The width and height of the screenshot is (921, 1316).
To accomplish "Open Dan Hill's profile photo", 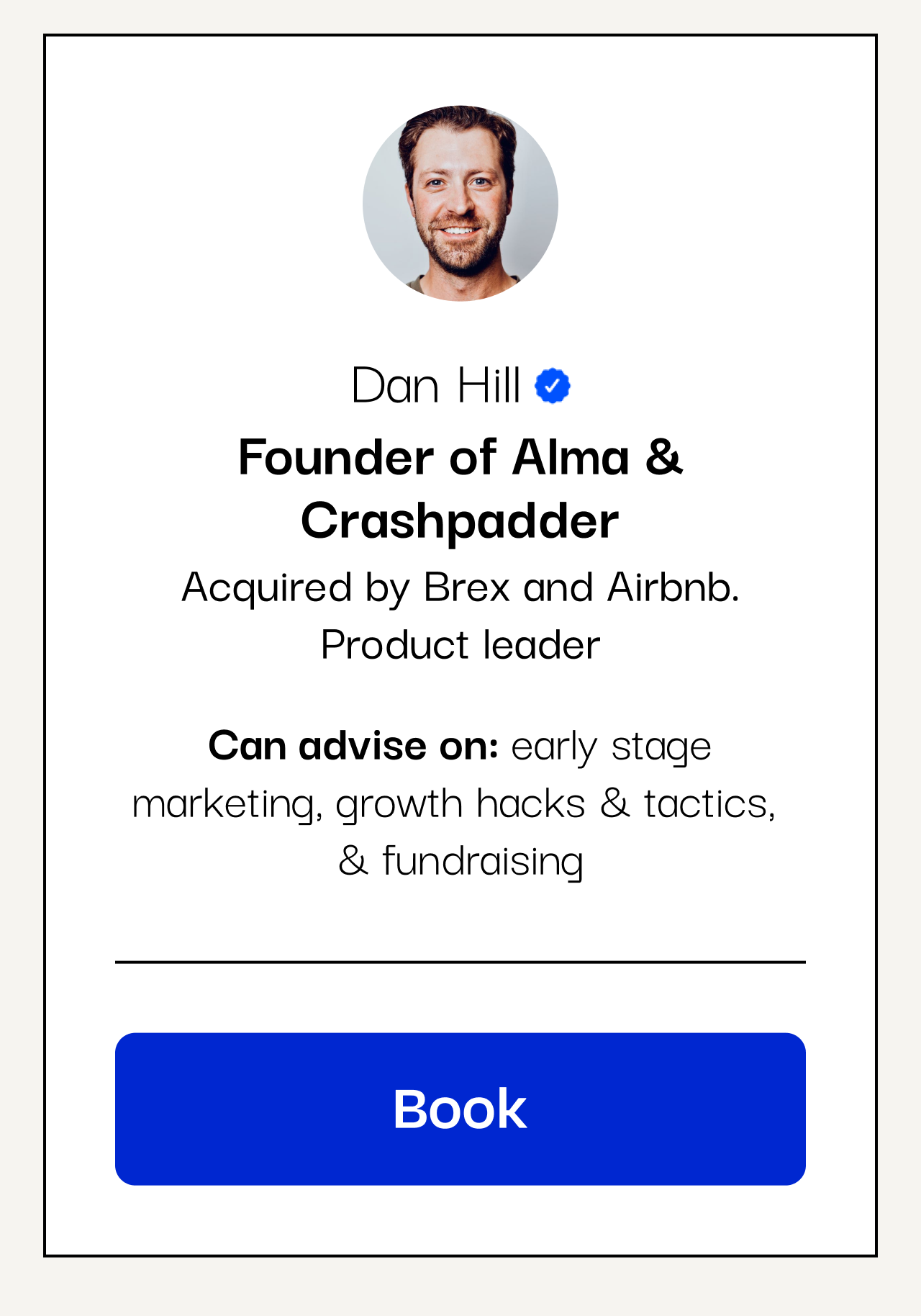I will pos(460,203).
